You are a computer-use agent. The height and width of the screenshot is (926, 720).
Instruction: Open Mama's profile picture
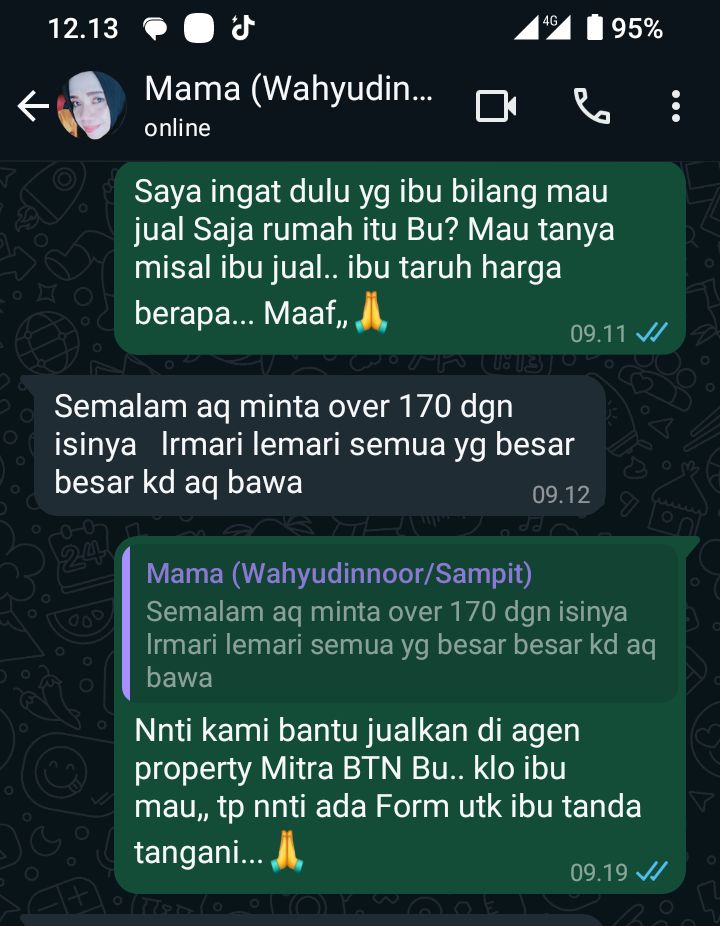pos(92,106)
